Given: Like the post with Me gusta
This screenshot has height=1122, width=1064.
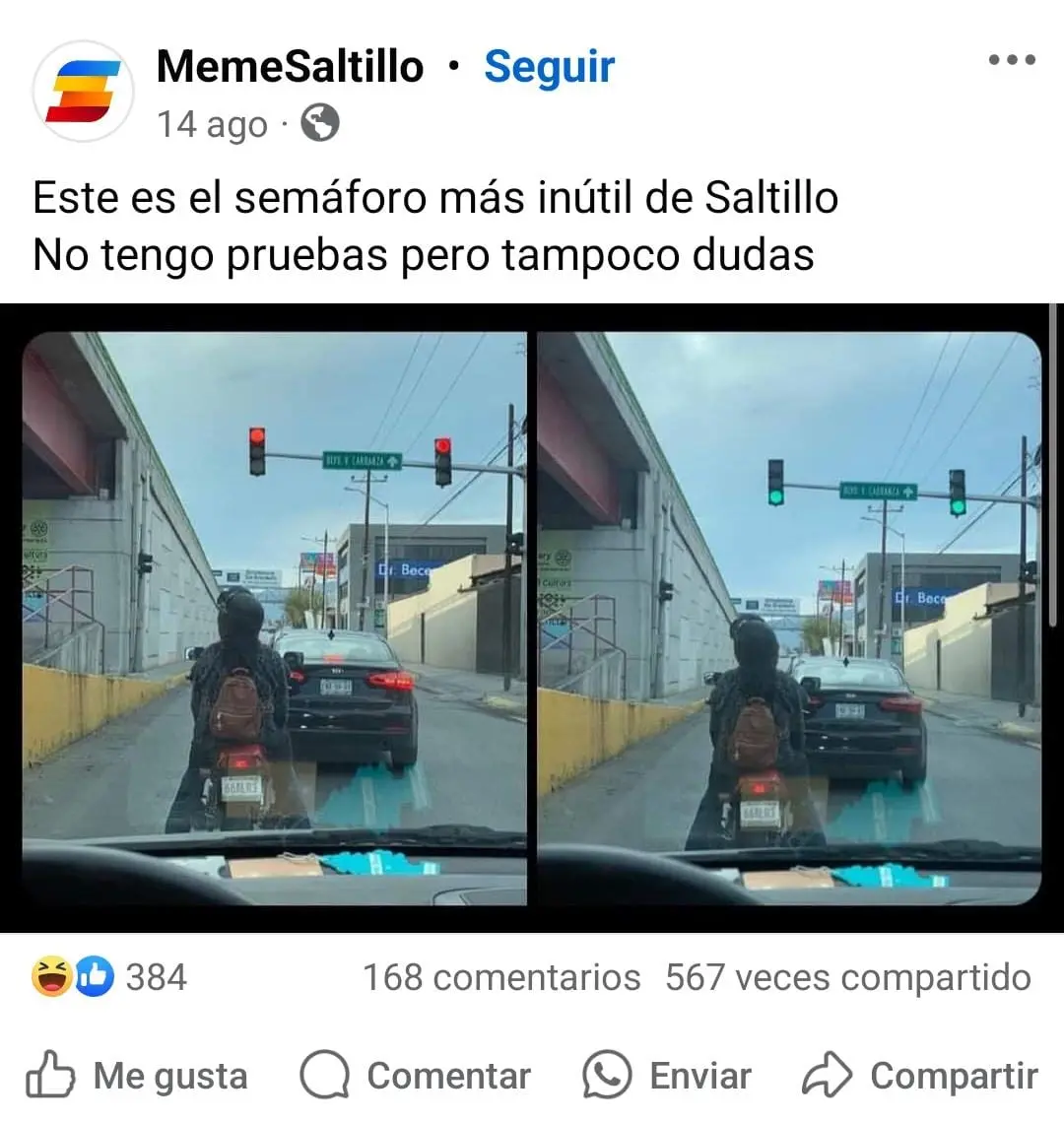Looking at the screenshot, I should point(137,1076).
